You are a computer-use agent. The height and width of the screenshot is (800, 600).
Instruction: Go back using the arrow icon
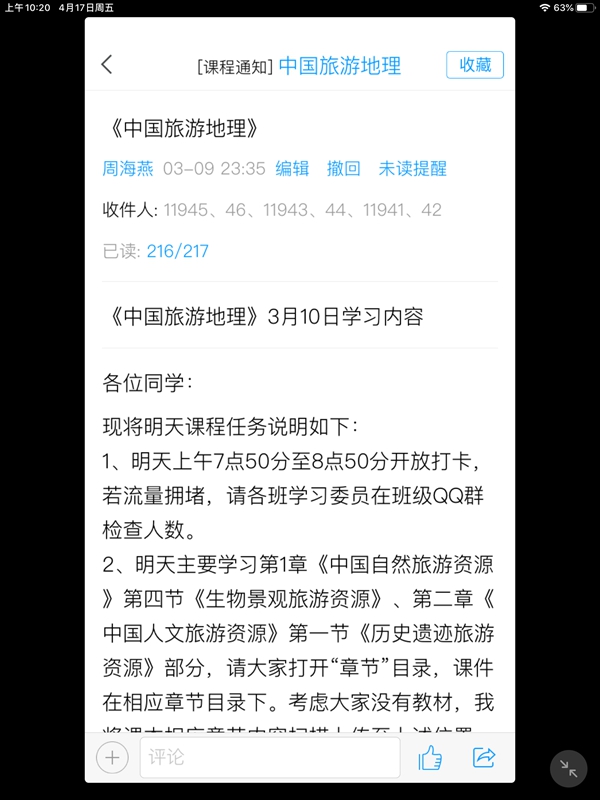point(107,65)
